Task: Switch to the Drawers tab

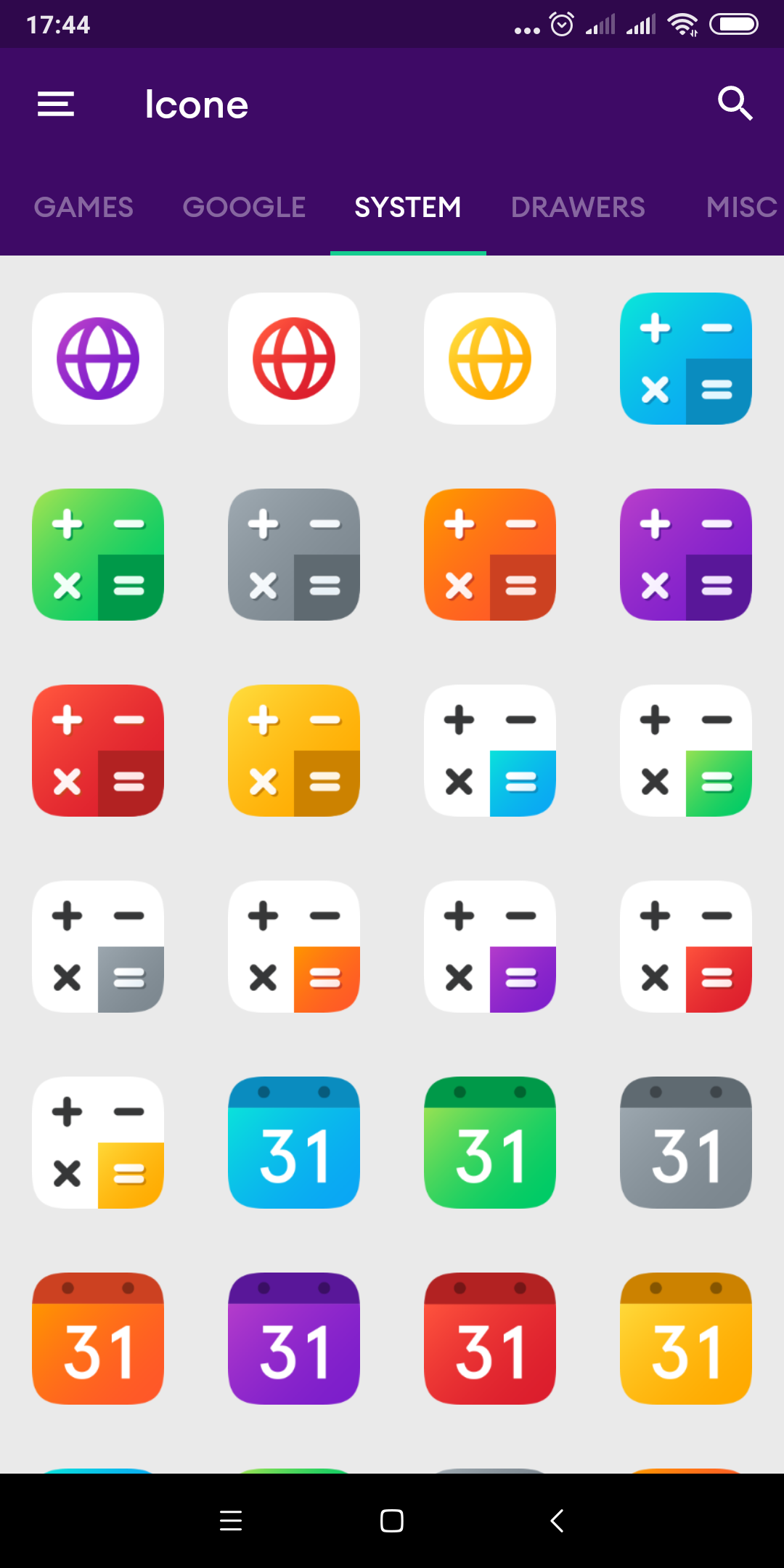Action: coord(578,208)
